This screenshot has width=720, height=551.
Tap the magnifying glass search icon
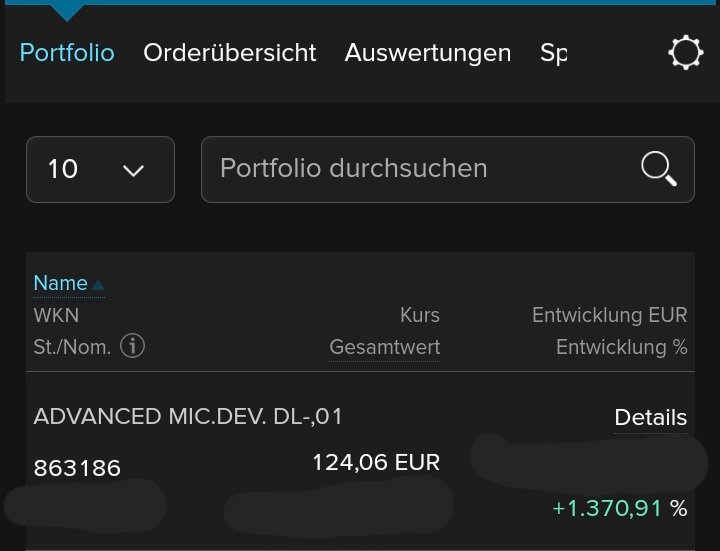(x=659, y=169)
